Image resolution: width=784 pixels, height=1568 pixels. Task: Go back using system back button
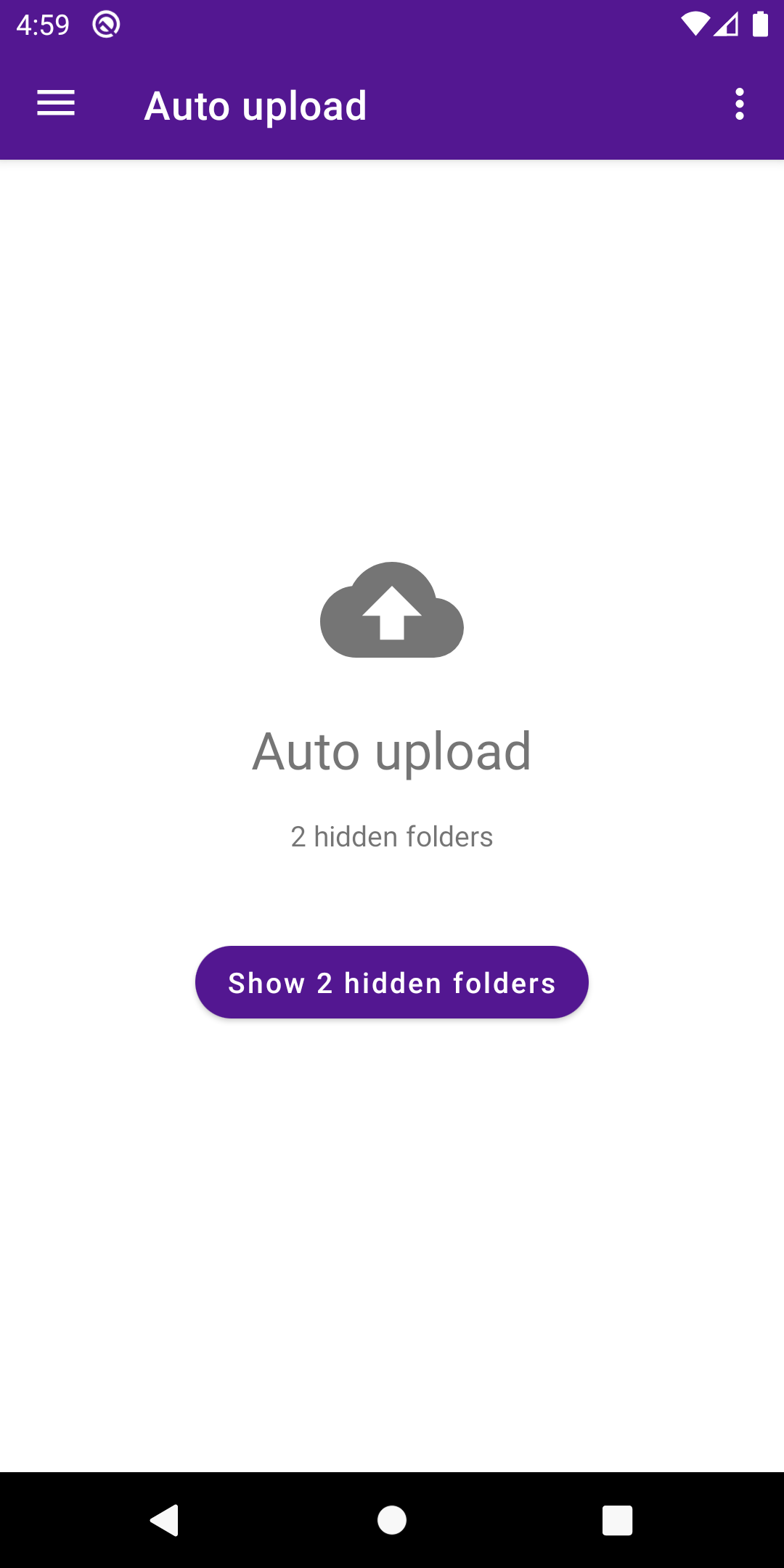[x=165, y=1519]
